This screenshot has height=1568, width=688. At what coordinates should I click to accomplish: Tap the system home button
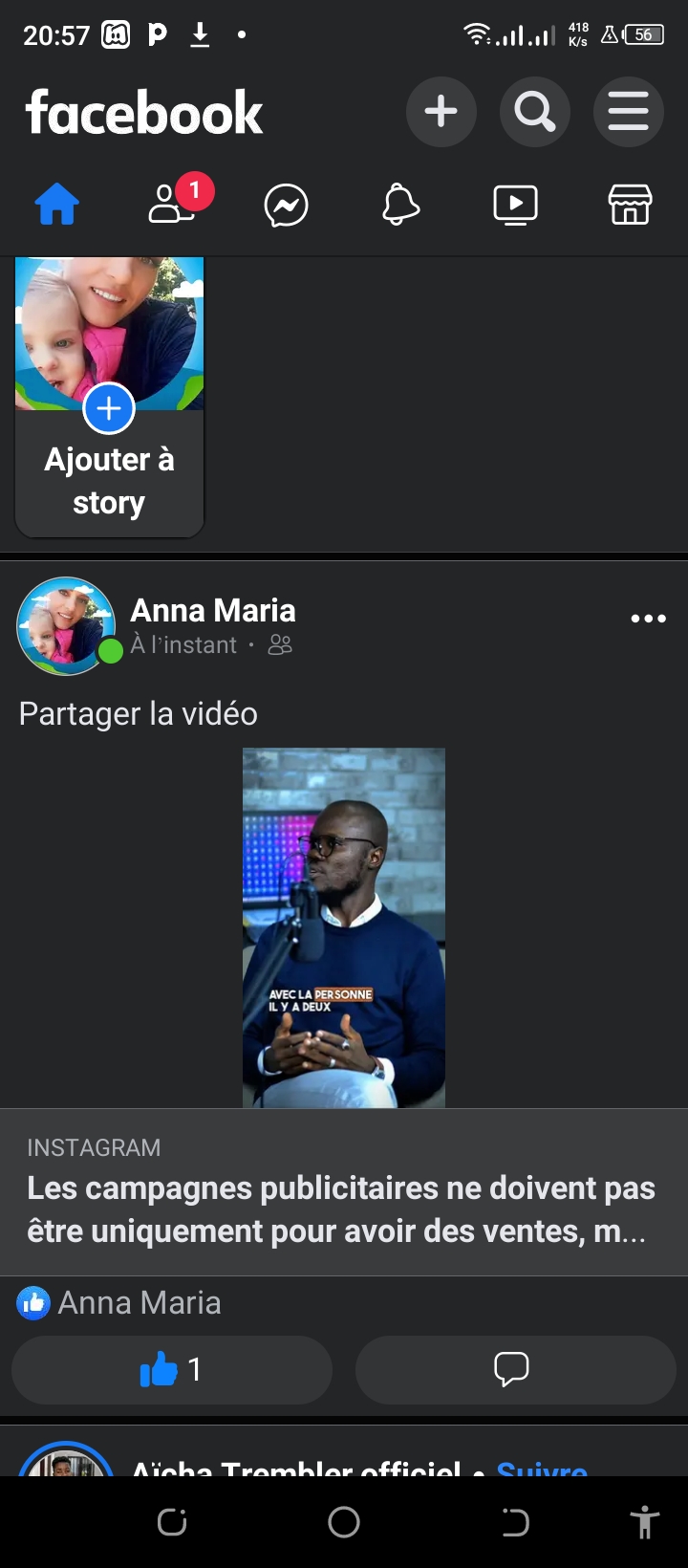coord(344,1522)
